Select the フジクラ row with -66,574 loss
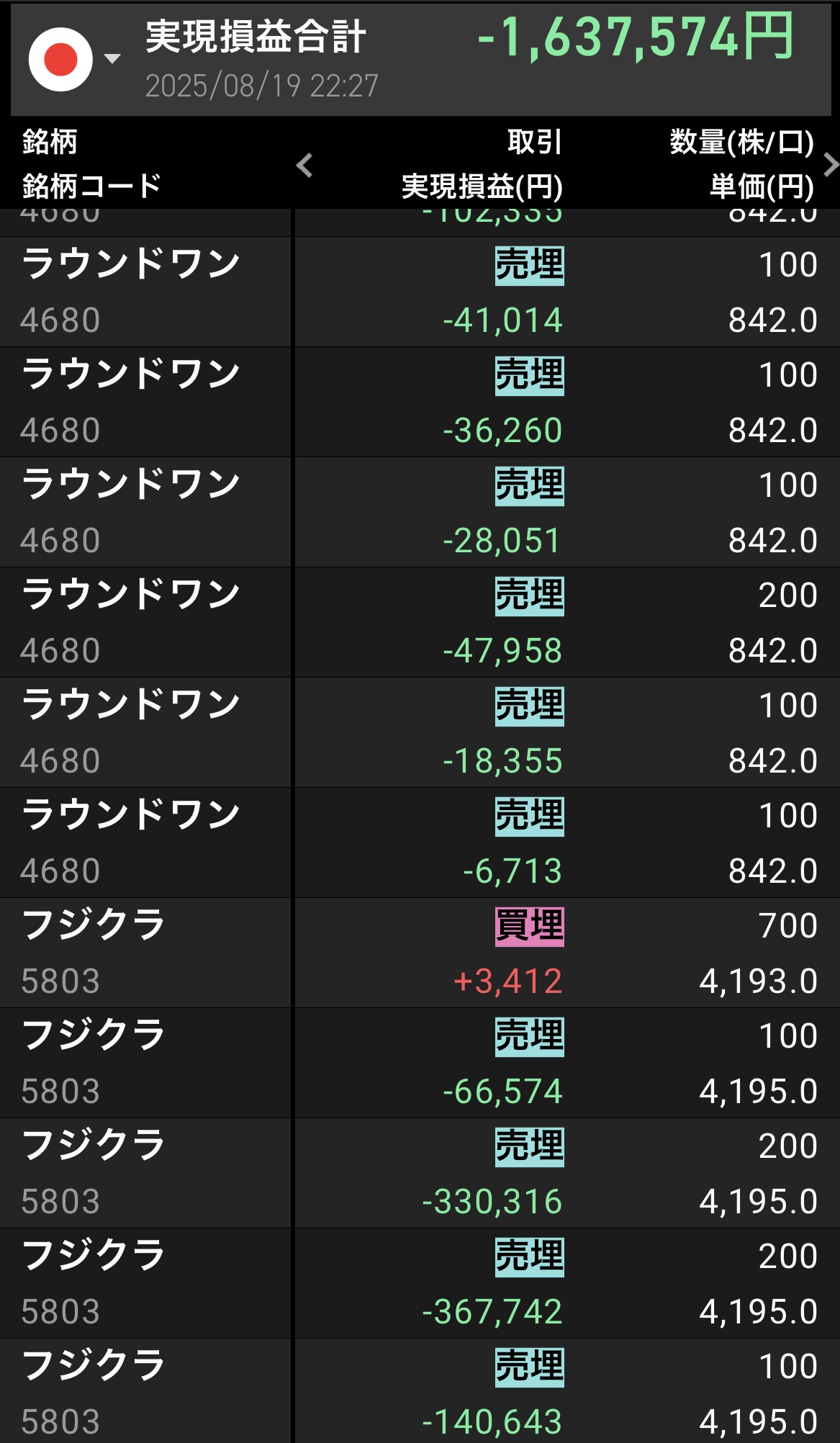 420,1063
